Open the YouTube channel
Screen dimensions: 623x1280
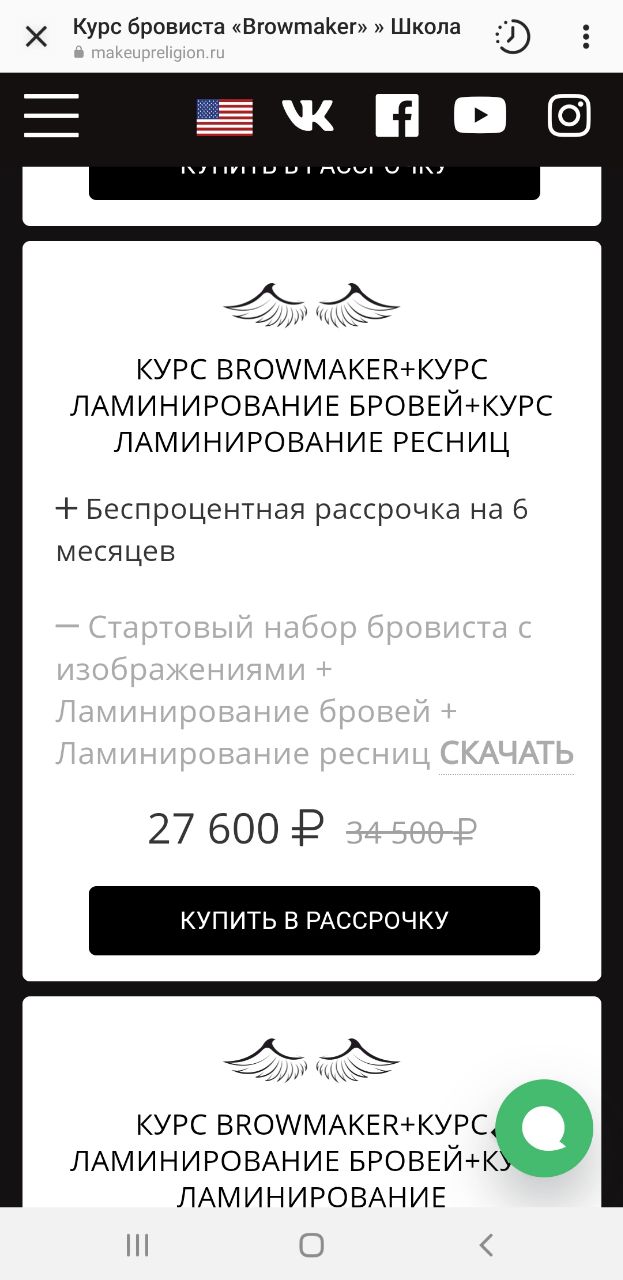[480, 116]
